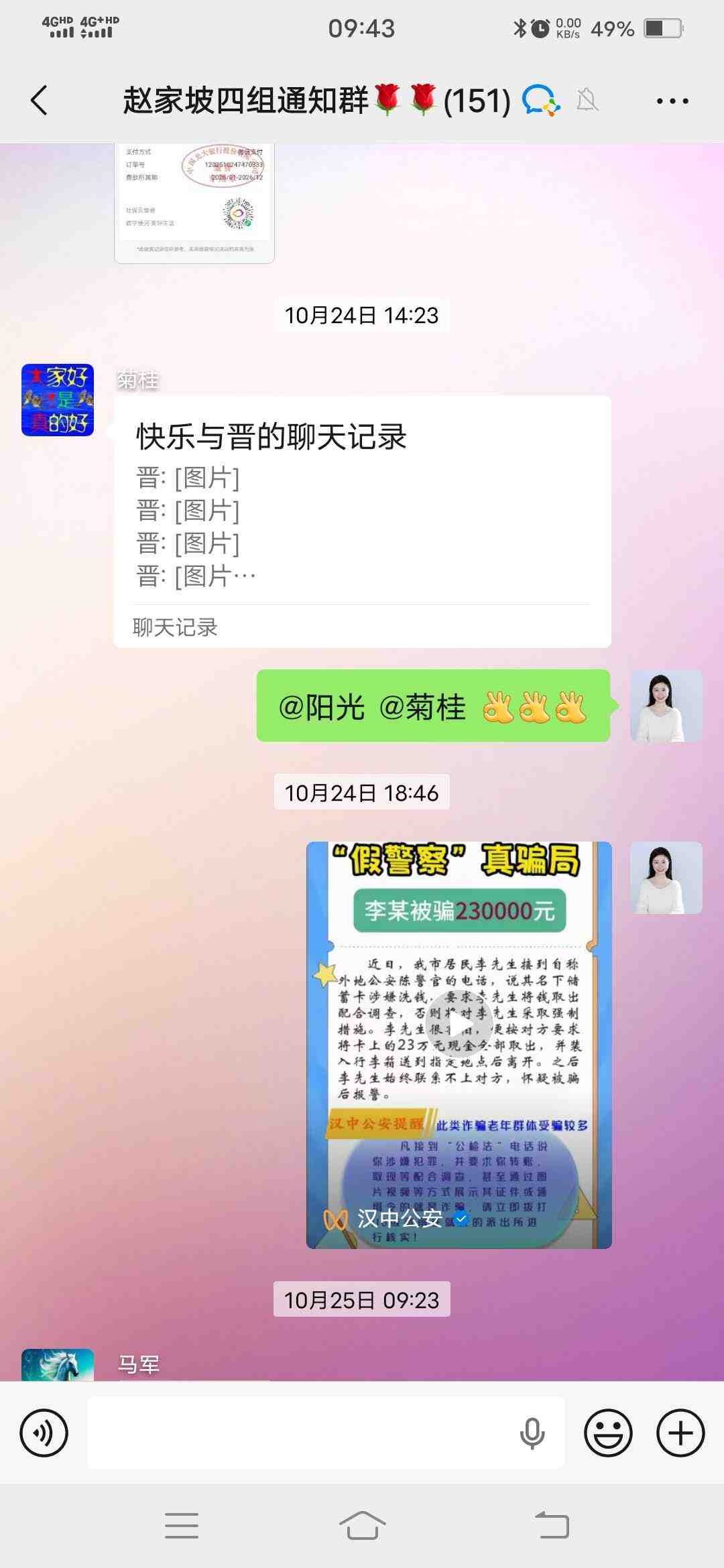Open the AI chat bubble icon
The height and width of the screenshot is (1568, 724).
[540, 101]
